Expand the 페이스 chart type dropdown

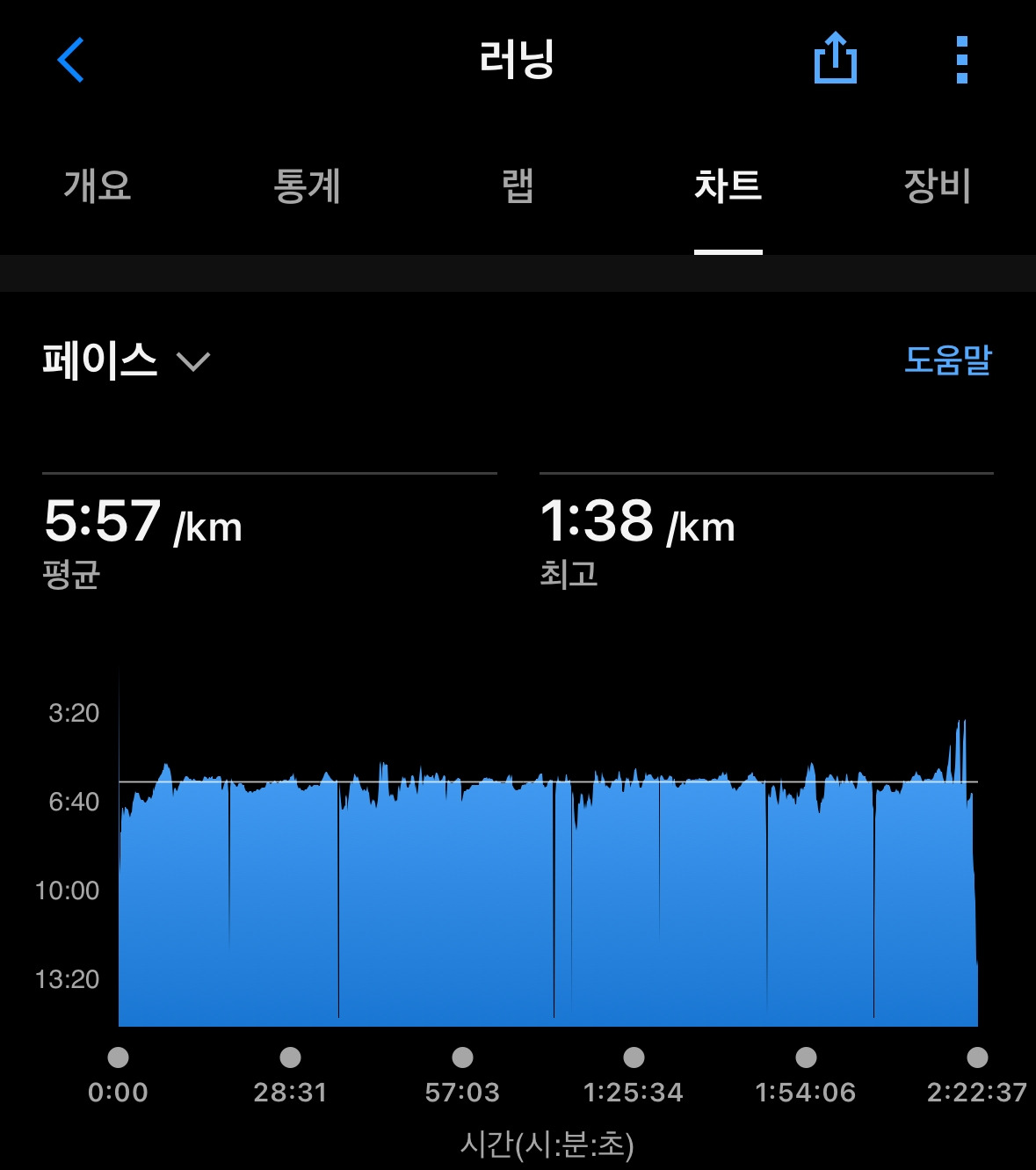(127, 361)
